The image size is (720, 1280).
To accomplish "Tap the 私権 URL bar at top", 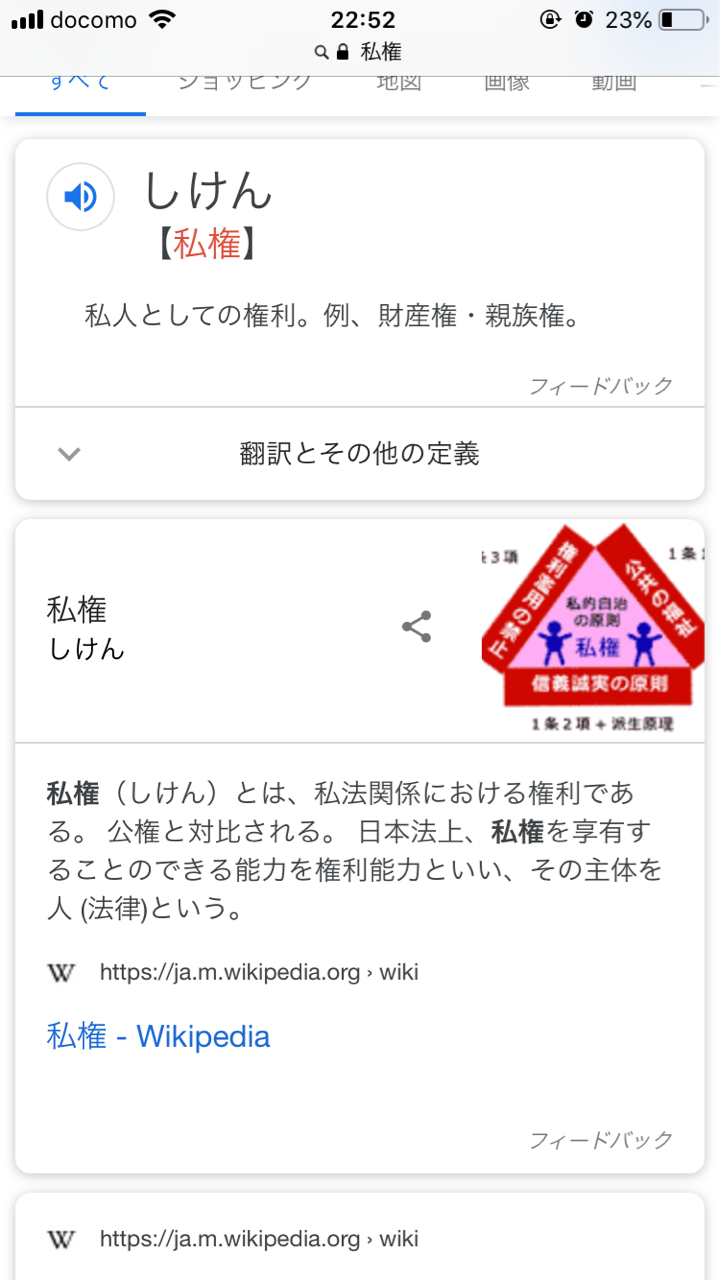I will click(x=359, y=52).
